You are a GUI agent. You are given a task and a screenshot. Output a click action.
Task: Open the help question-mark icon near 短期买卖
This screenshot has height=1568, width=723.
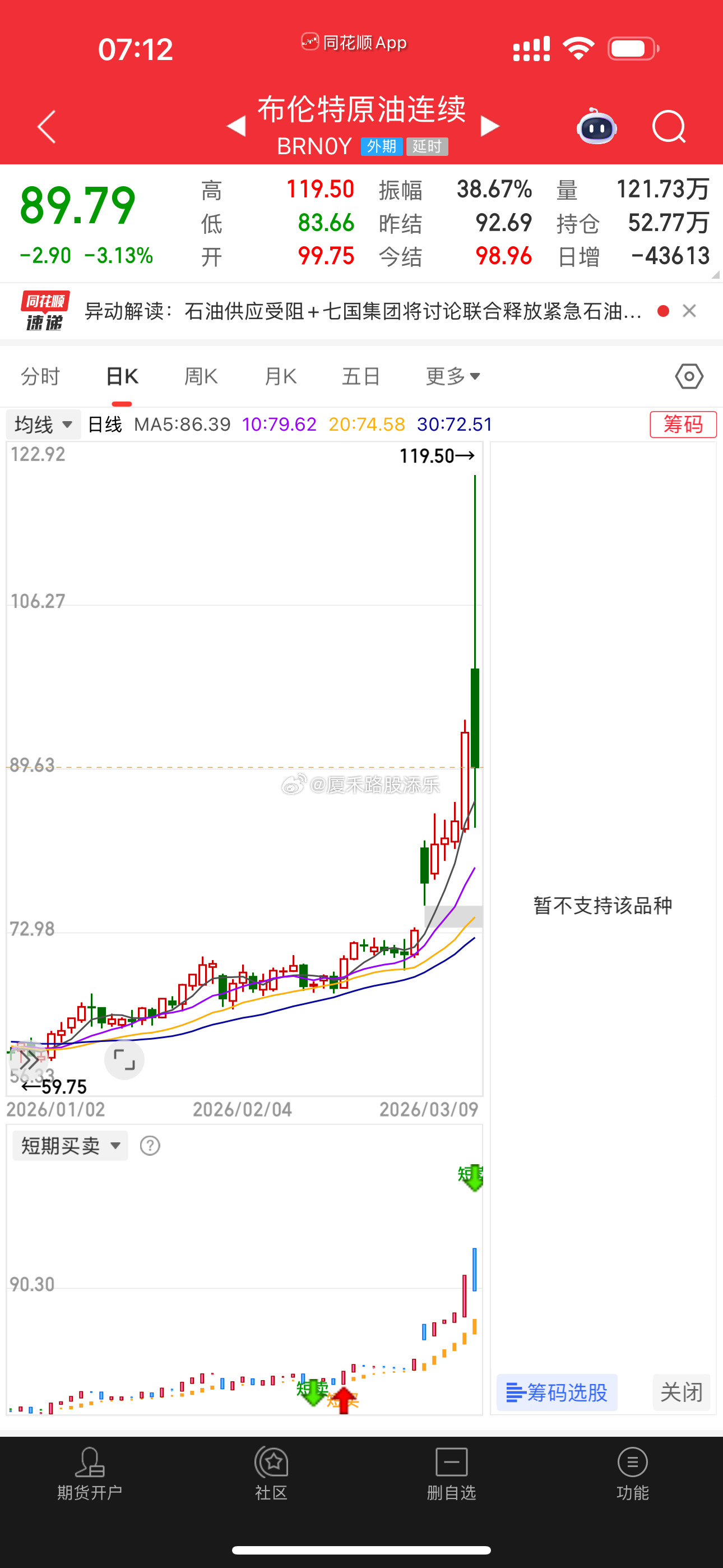click(x=149, y=1145)
